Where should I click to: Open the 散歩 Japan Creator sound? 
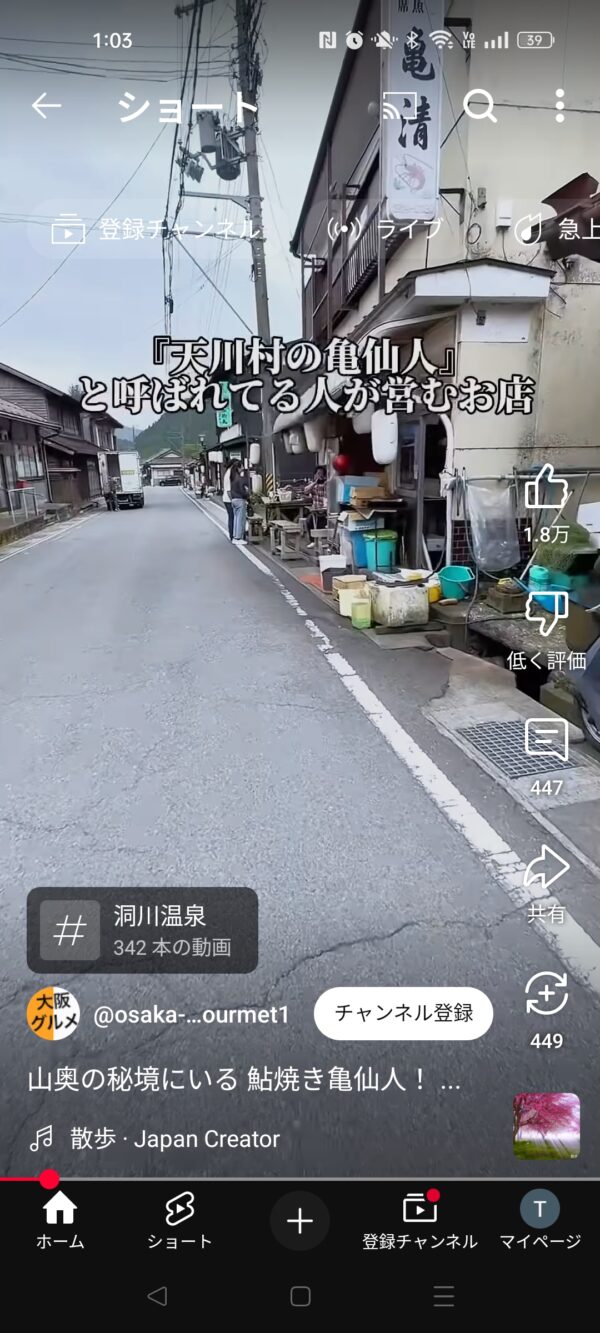[x=160, y=1138]
